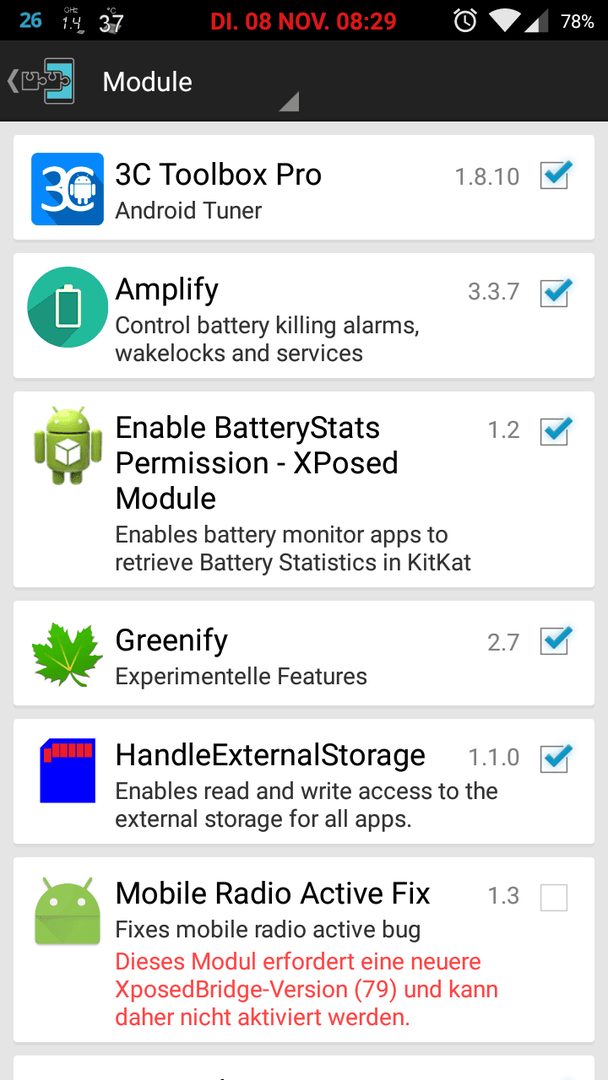The image size is (608, 1080).
Task: Open the 3C Toolbox Pro entry
Action: [x=304, y=188]
